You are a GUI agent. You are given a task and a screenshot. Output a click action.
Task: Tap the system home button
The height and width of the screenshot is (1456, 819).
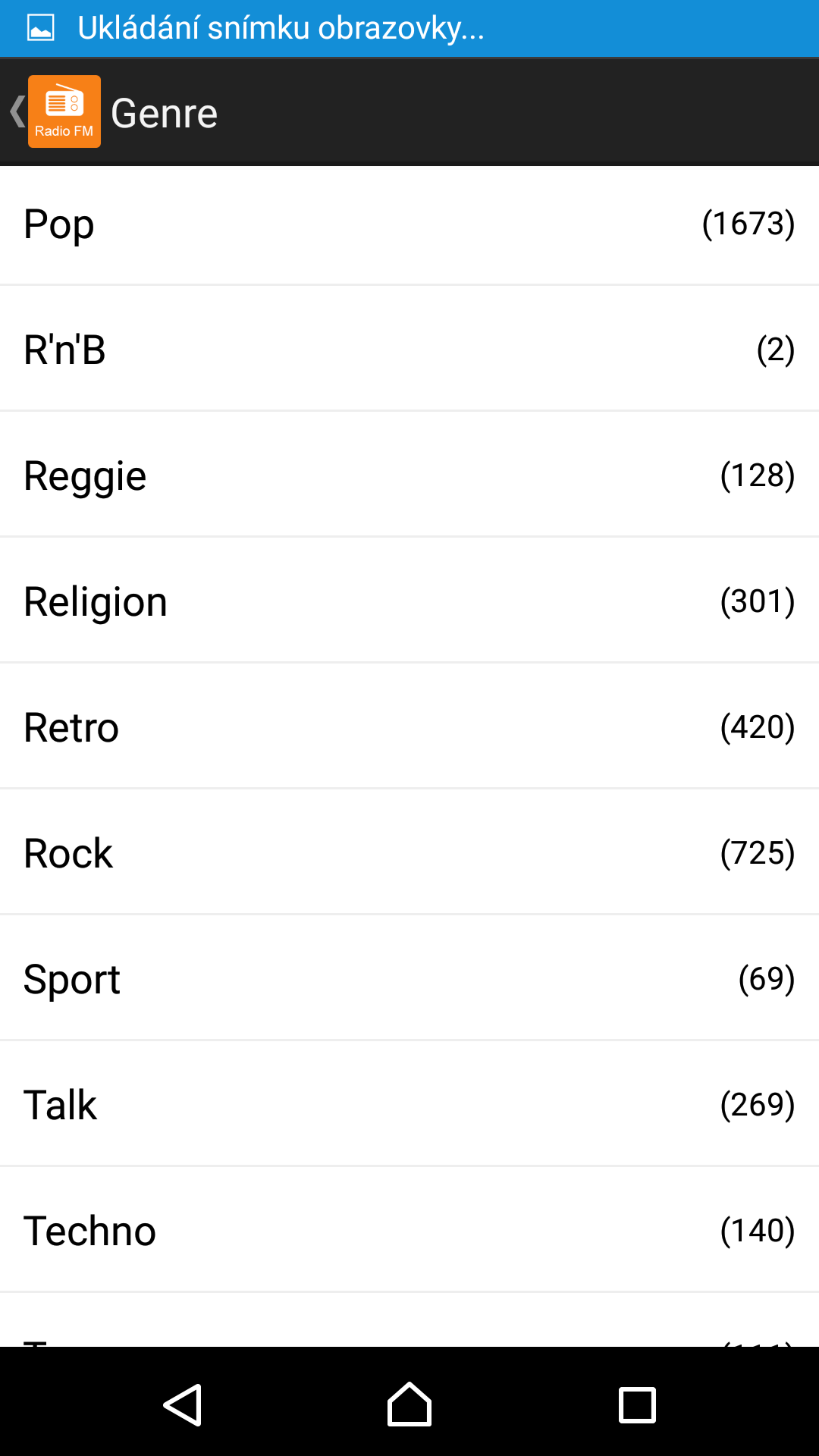tap(409, 1404)
